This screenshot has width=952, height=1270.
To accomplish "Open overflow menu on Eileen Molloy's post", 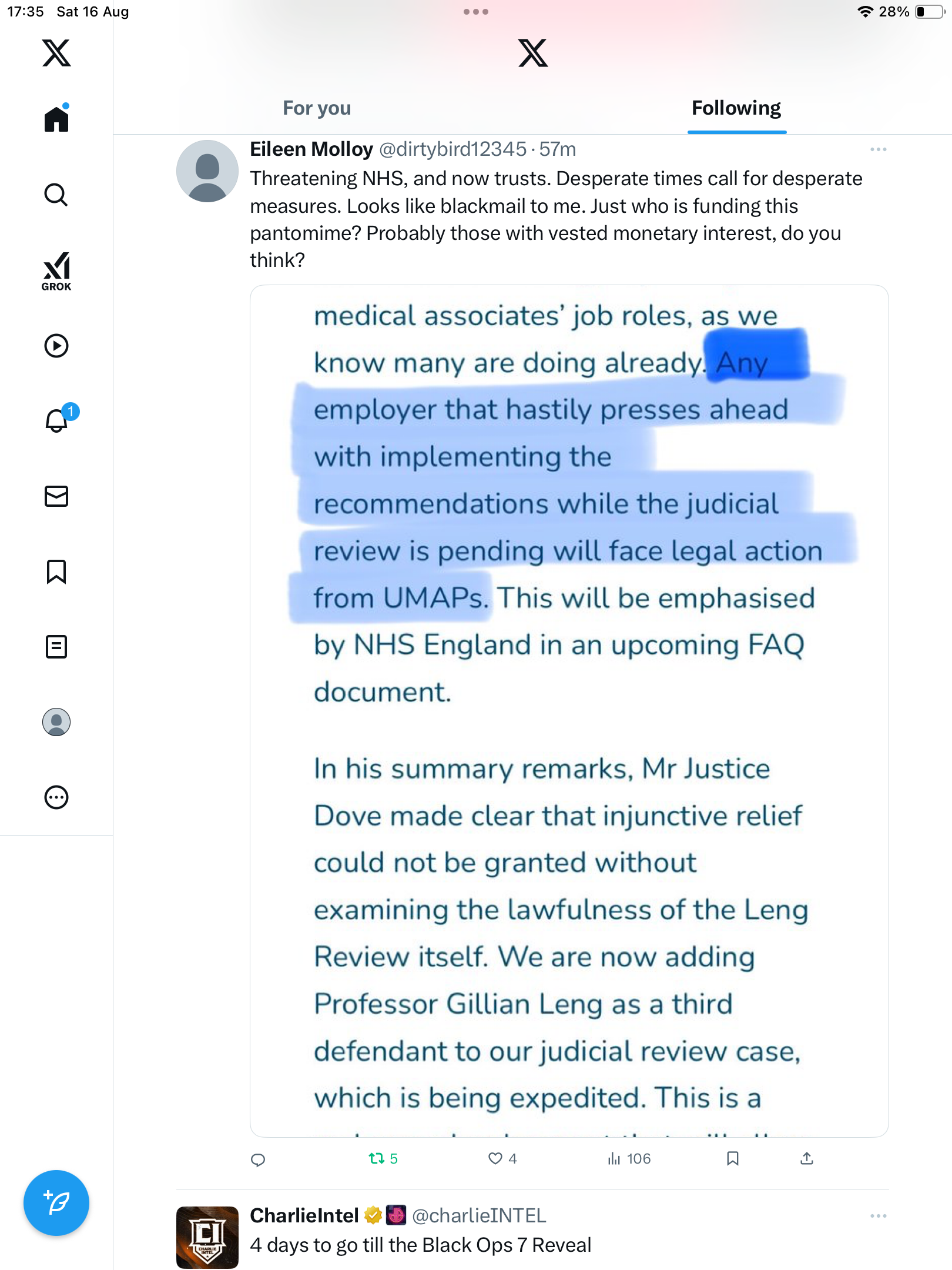I will (878, 150).
